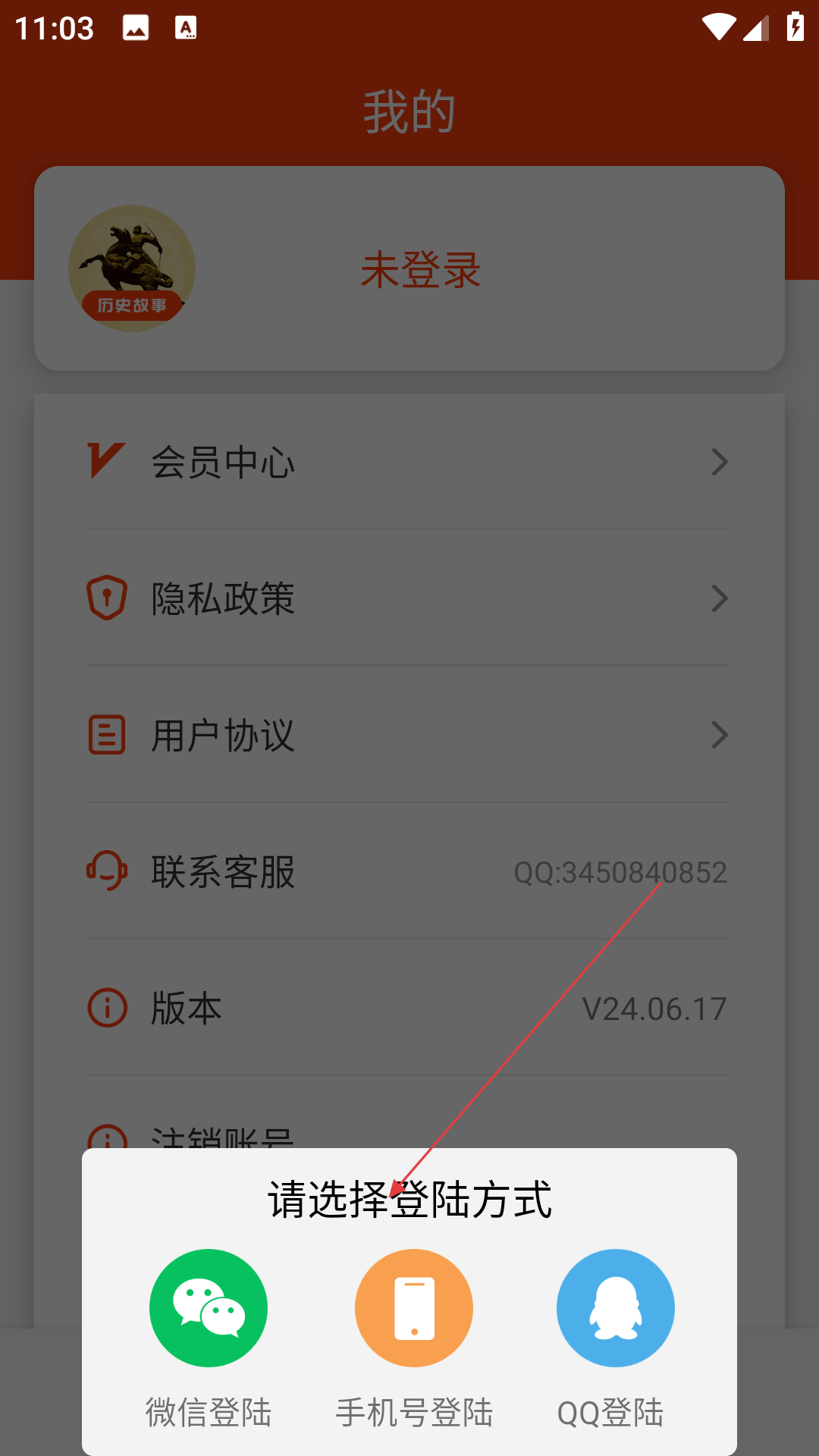This screenshot has width=819, height=1456.
Task: Choose WeChat login (微信登陆)
Action: (x=209, y=1338)
